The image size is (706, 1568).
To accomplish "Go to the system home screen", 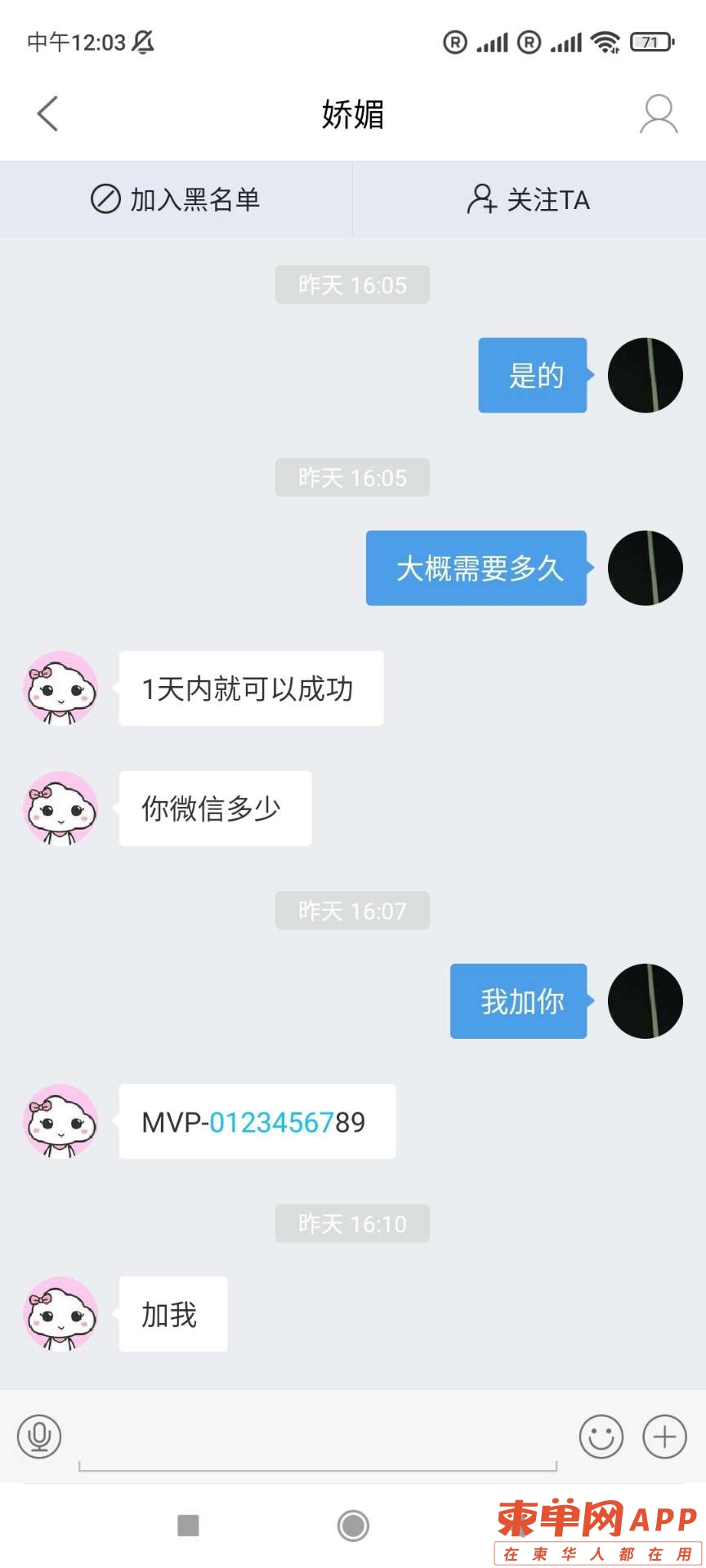I will (x=353, y=1525).
